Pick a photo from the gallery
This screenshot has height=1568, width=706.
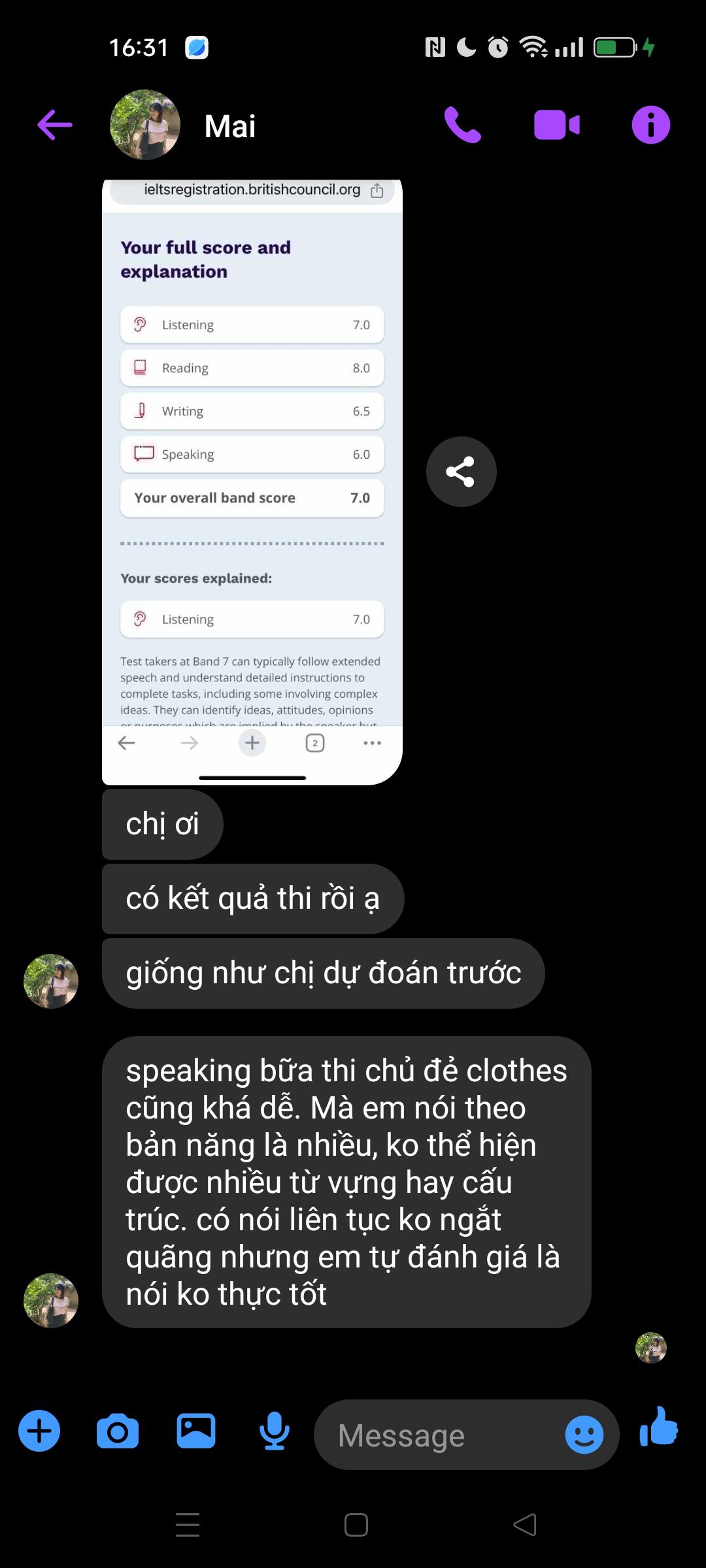tap(196, 1431)
